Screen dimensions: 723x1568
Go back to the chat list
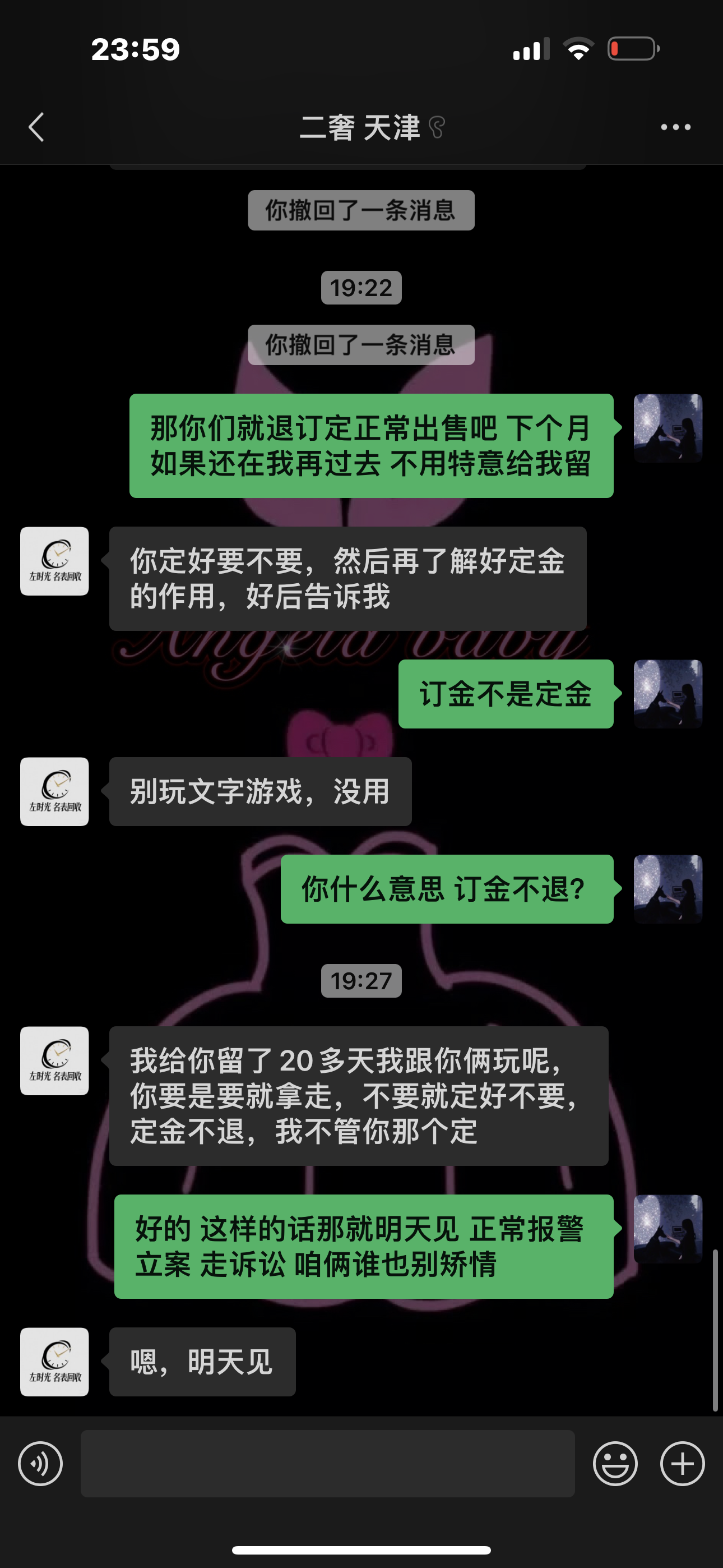[36, 127]
